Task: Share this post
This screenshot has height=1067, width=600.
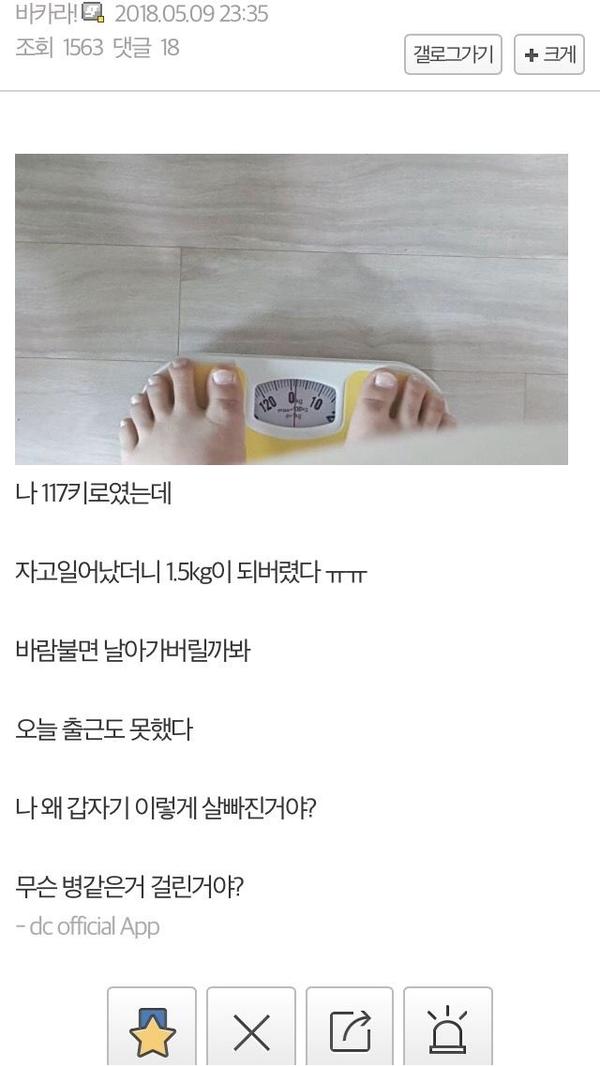Action: coord(350,1028)
